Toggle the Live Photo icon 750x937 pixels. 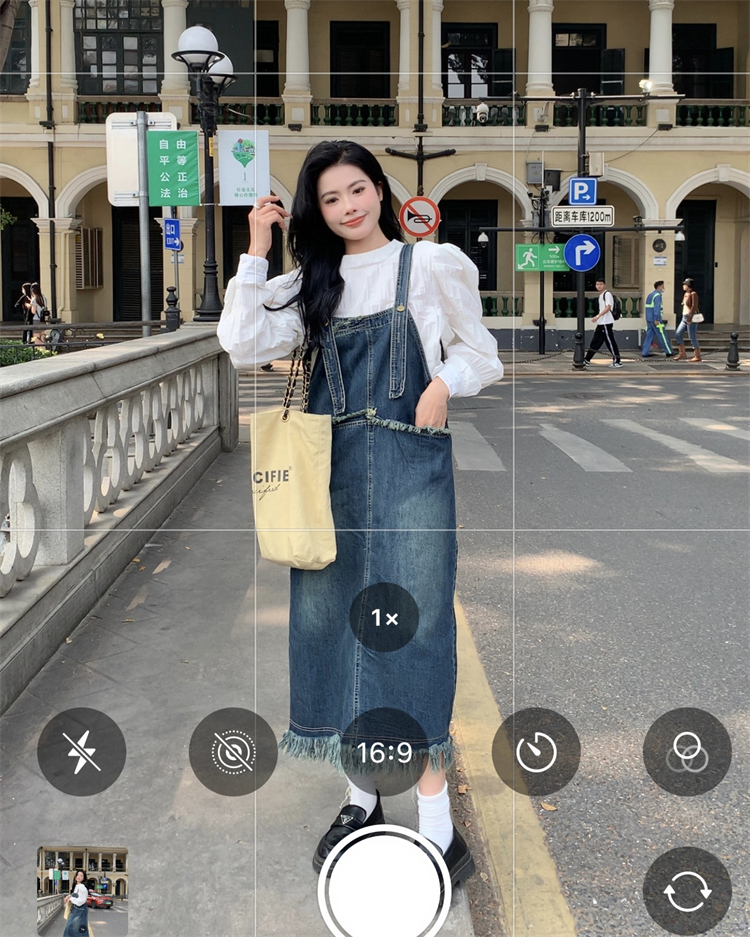point(233,752)
